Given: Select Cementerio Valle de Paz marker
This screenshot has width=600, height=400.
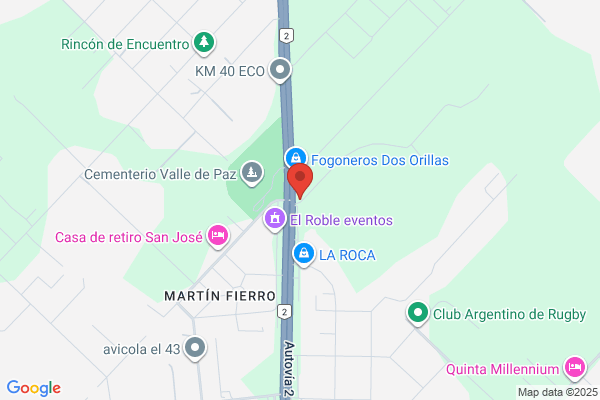Looking at the screenshot, I should point(252,173).
